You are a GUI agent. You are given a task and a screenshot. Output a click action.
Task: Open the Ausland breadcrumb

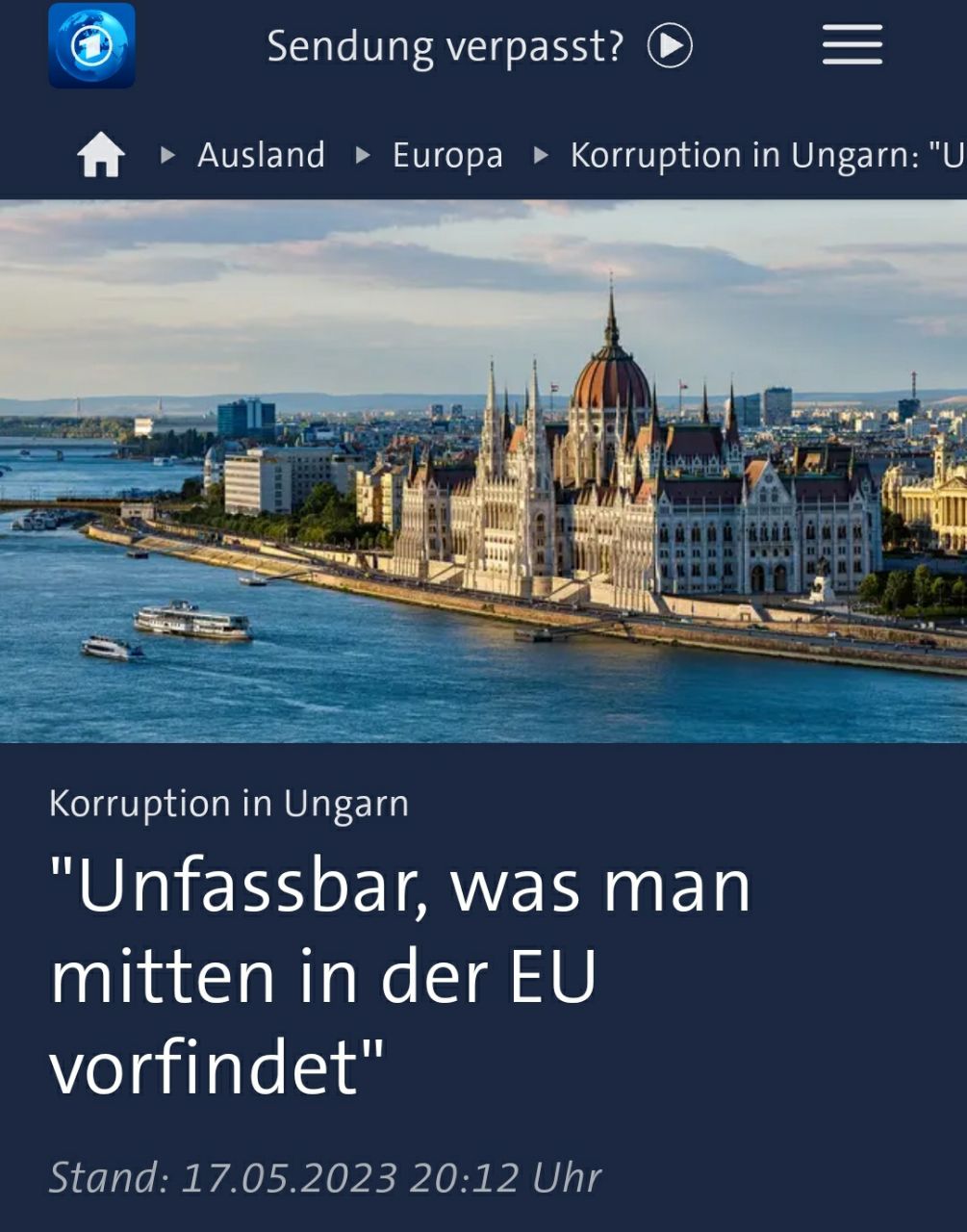click(x=261, y=155)
